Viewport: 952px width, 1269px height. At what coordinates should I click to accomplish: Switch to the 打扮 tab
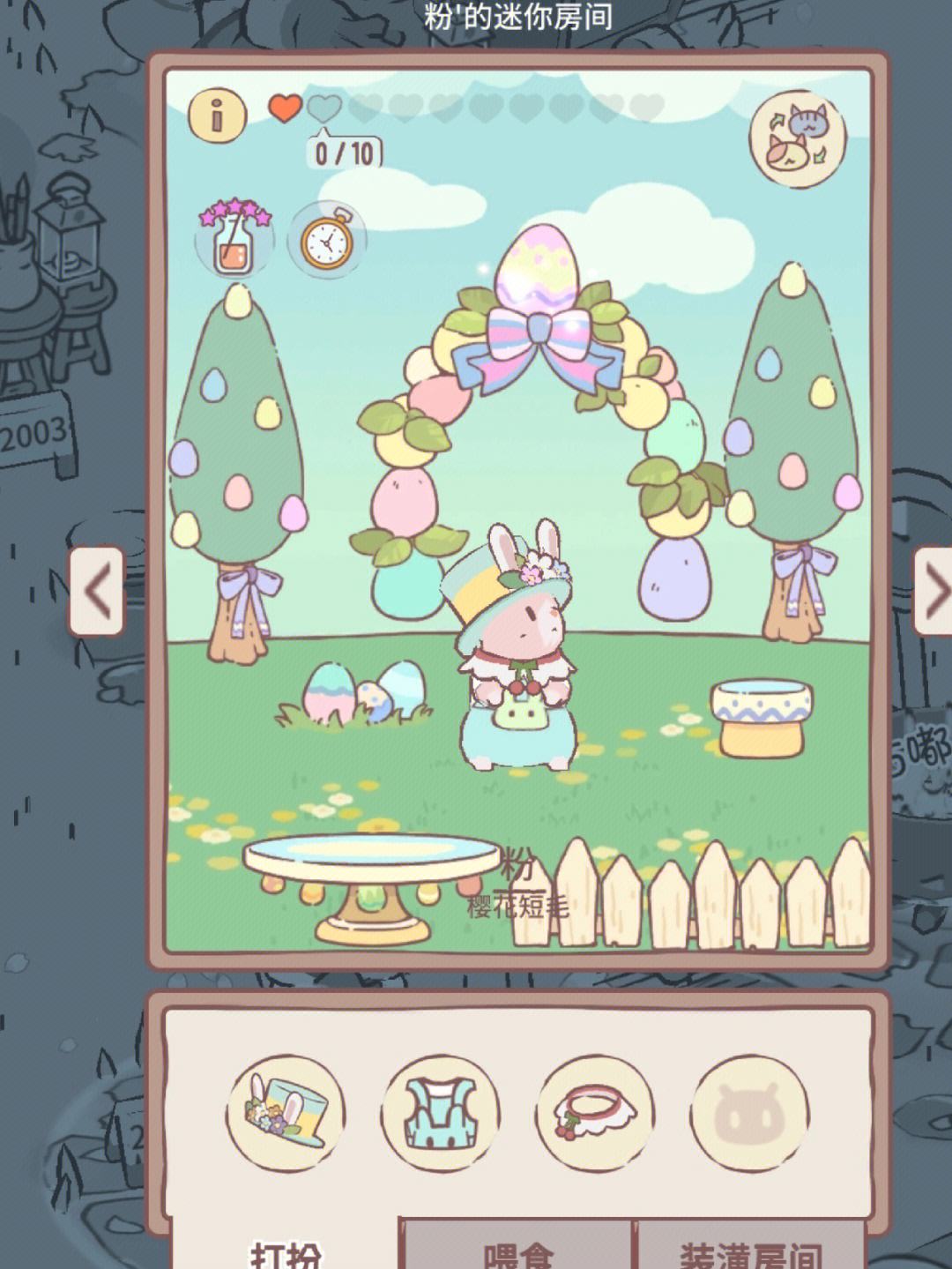tap(286, 1250)
